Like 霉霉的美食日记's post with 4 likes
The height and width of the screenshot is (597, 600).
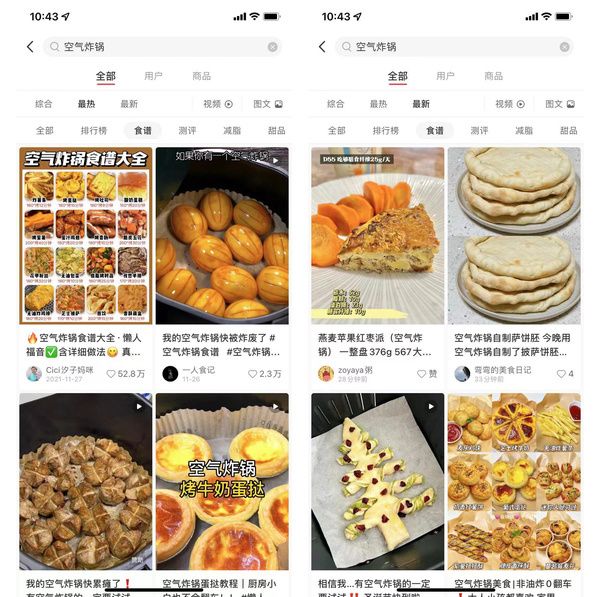point(559,374)
